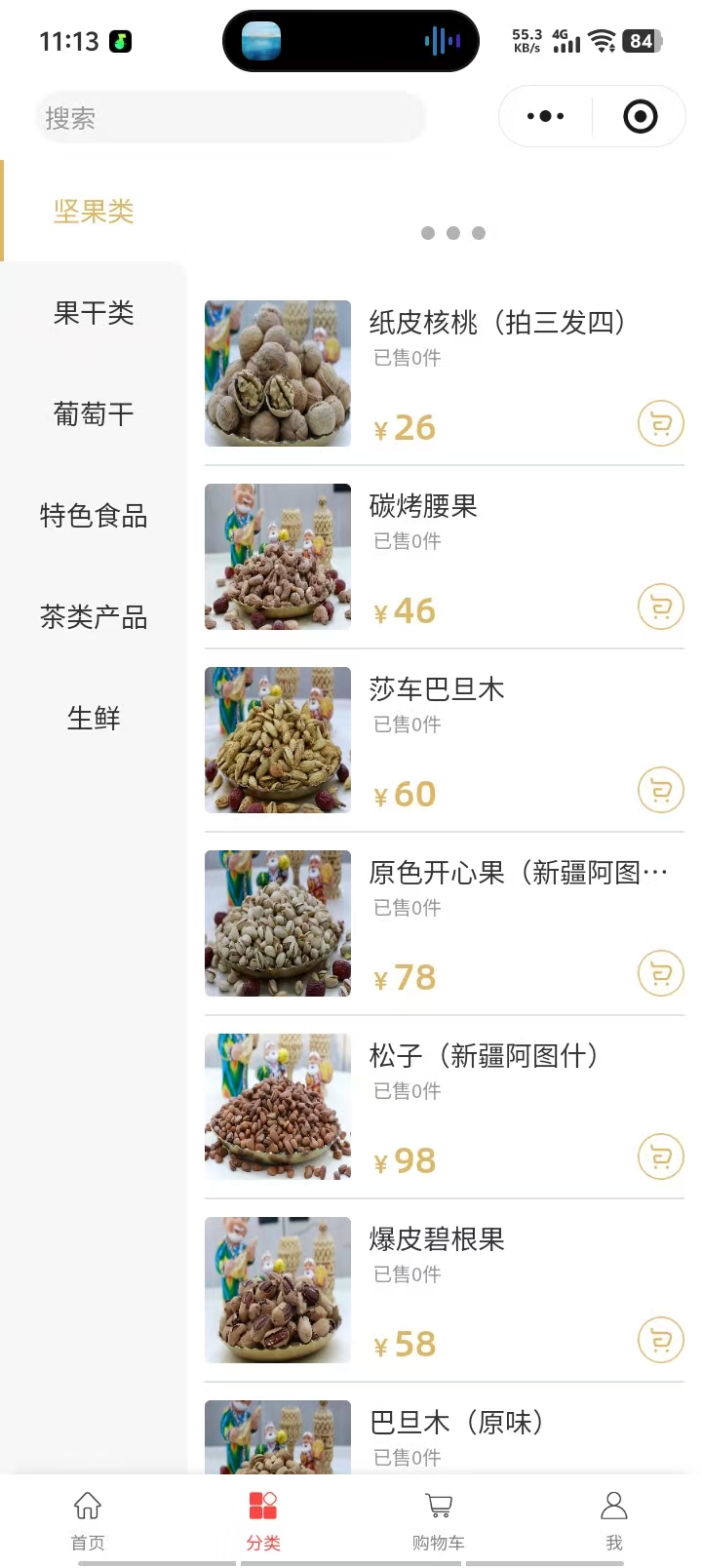Open the 购物车 shopping cart tab
The height and width of the screenshot is (1568, 702).
439,1519
